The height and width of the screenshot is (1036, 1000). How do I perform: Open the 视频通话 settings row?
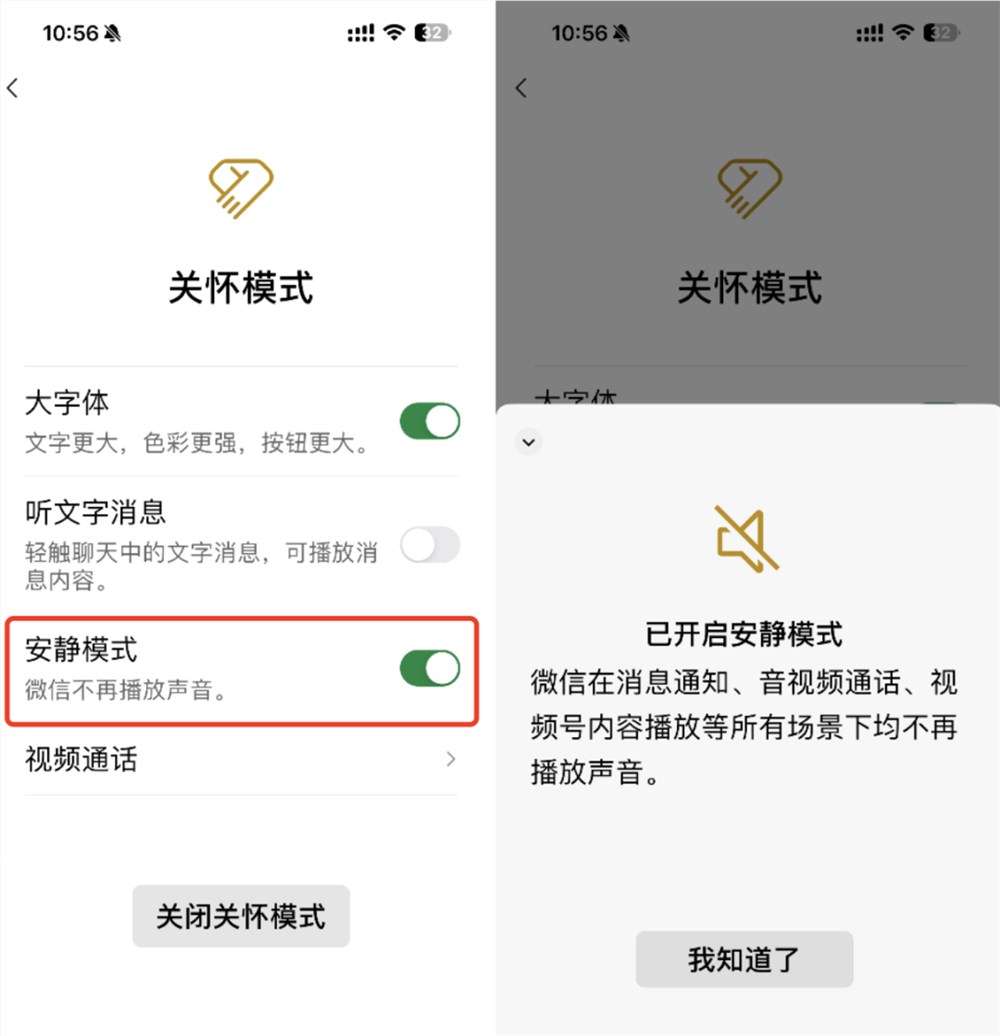point(240,759)
